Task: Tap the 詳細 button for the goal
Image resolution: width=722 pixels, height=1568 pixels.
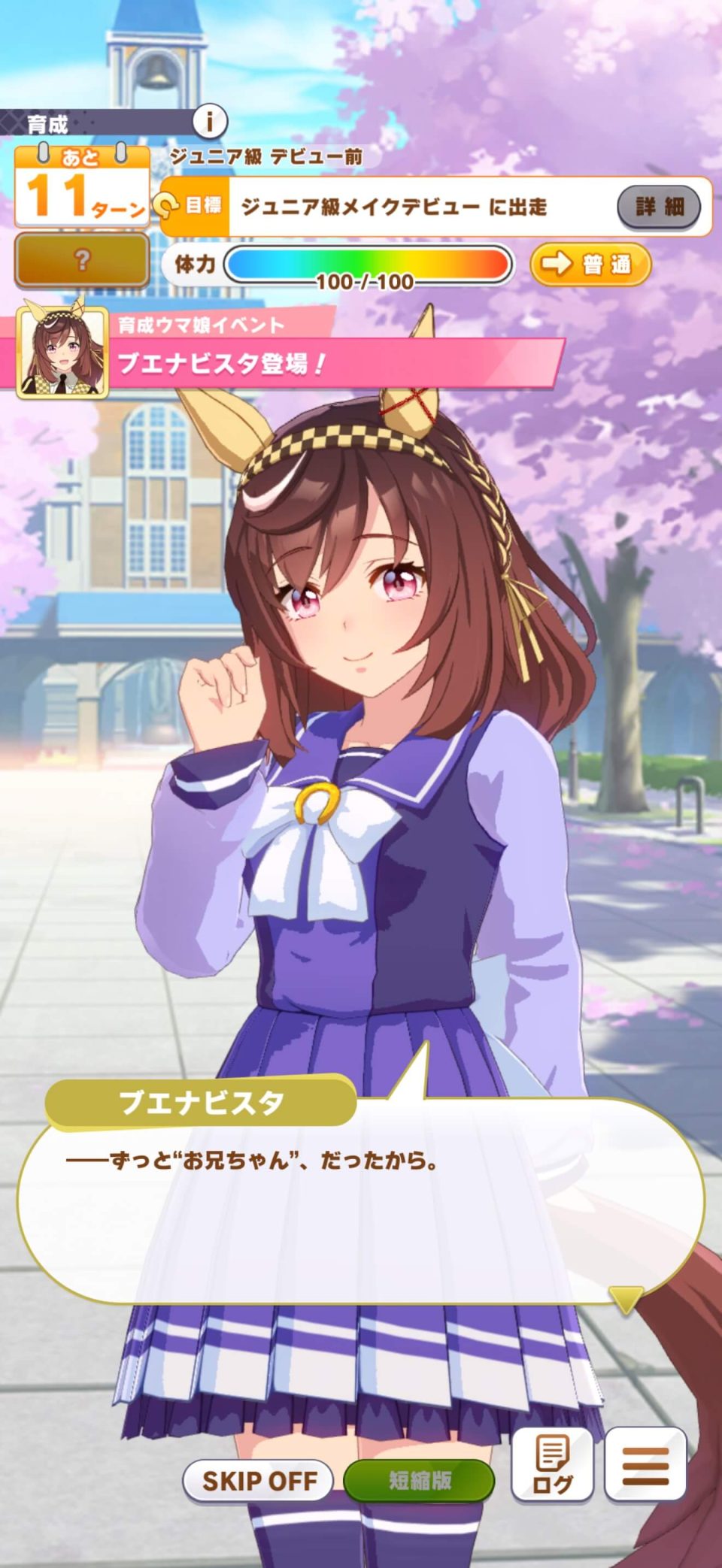Action: [x=659, y=207]
